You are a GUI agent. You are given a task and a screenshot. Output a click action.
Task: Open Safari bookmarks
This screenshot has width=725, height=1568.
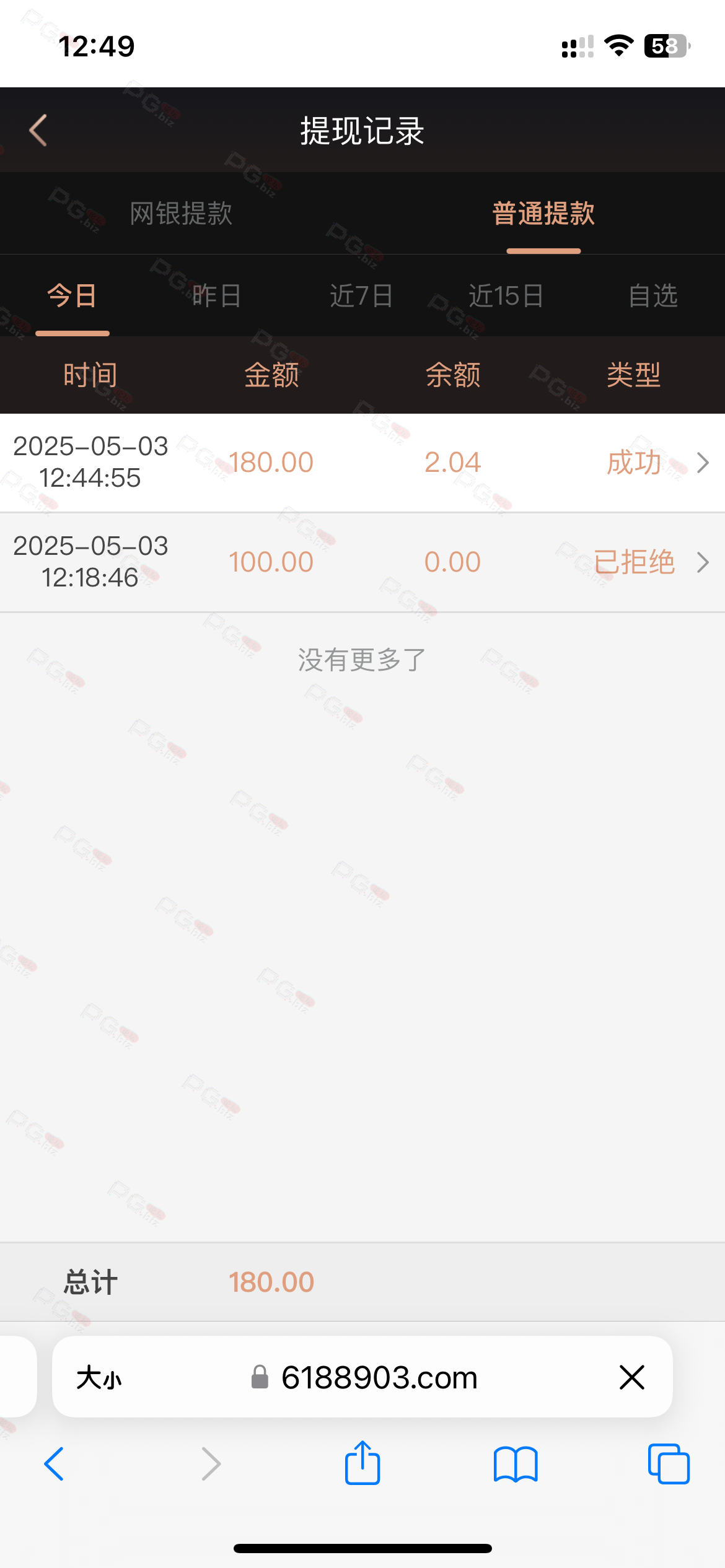click(516, 1464)
